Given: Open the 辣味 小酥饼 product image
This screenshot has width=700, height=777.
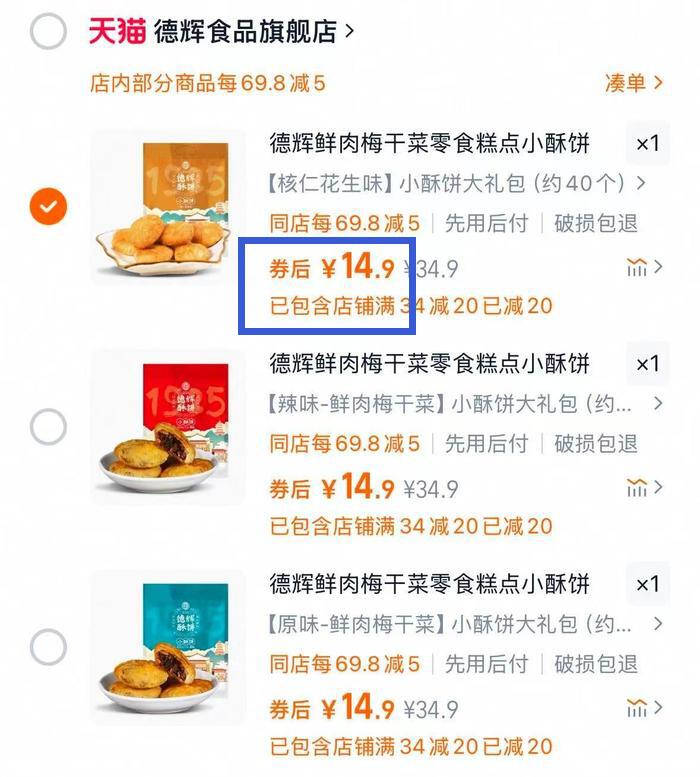Looking at the screenshot, I should [168, 428].
